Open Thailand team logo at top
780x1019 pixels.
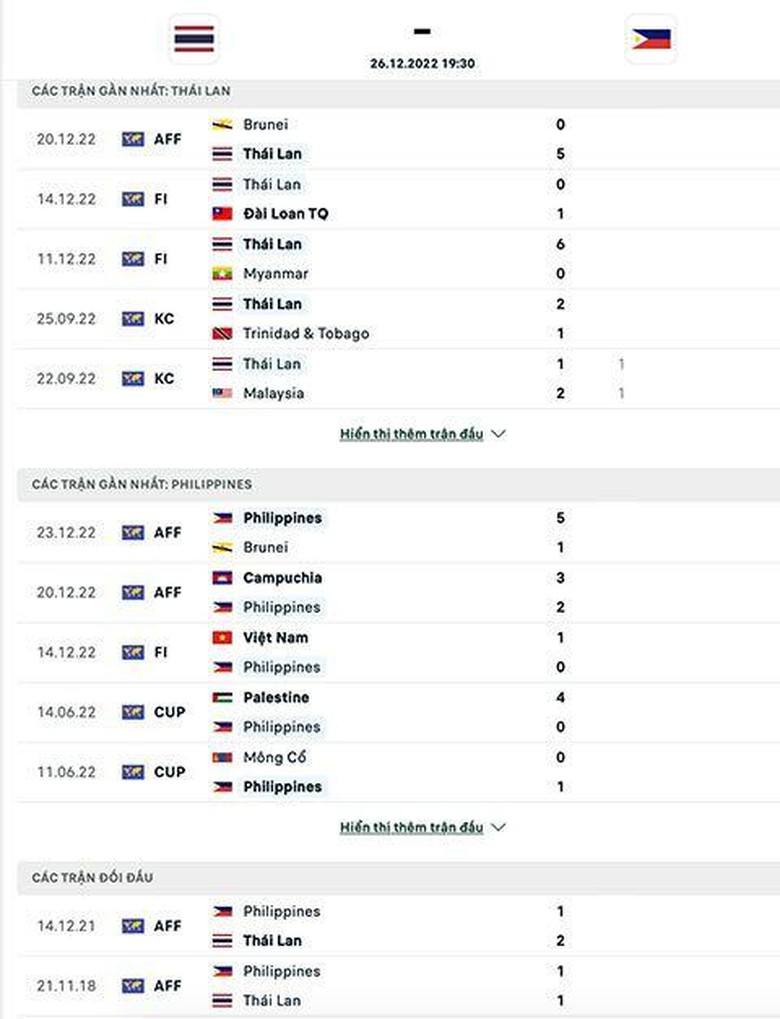[x=194, y=39]
